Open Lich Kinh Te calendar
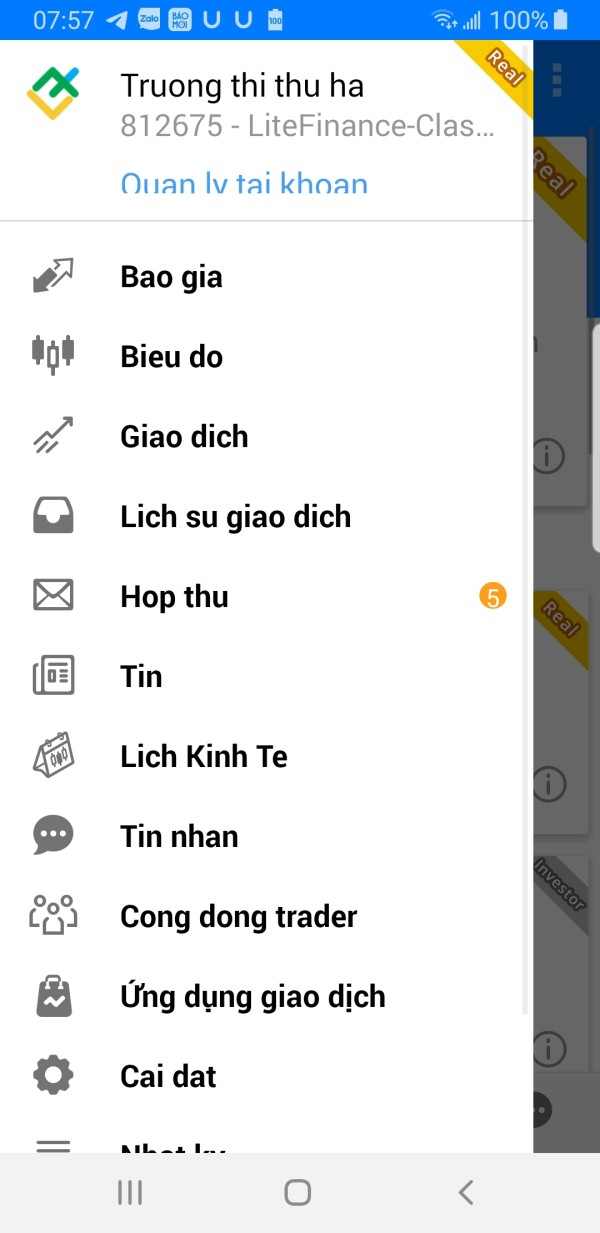Viewport: 600px width, 1233px height. pyautogui.click(x=266, y=757)
